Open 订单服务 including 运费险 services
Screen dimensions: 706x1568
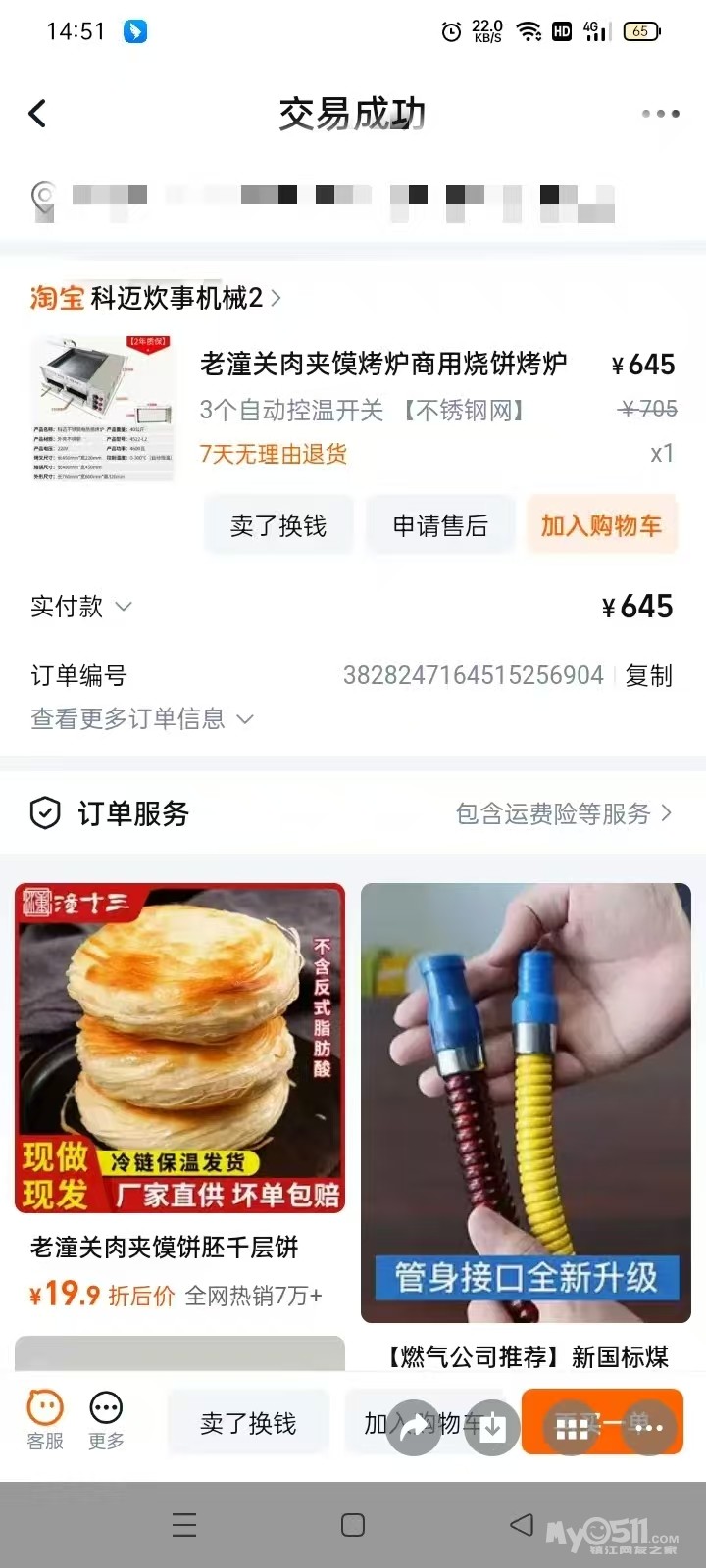click(564, 813)
